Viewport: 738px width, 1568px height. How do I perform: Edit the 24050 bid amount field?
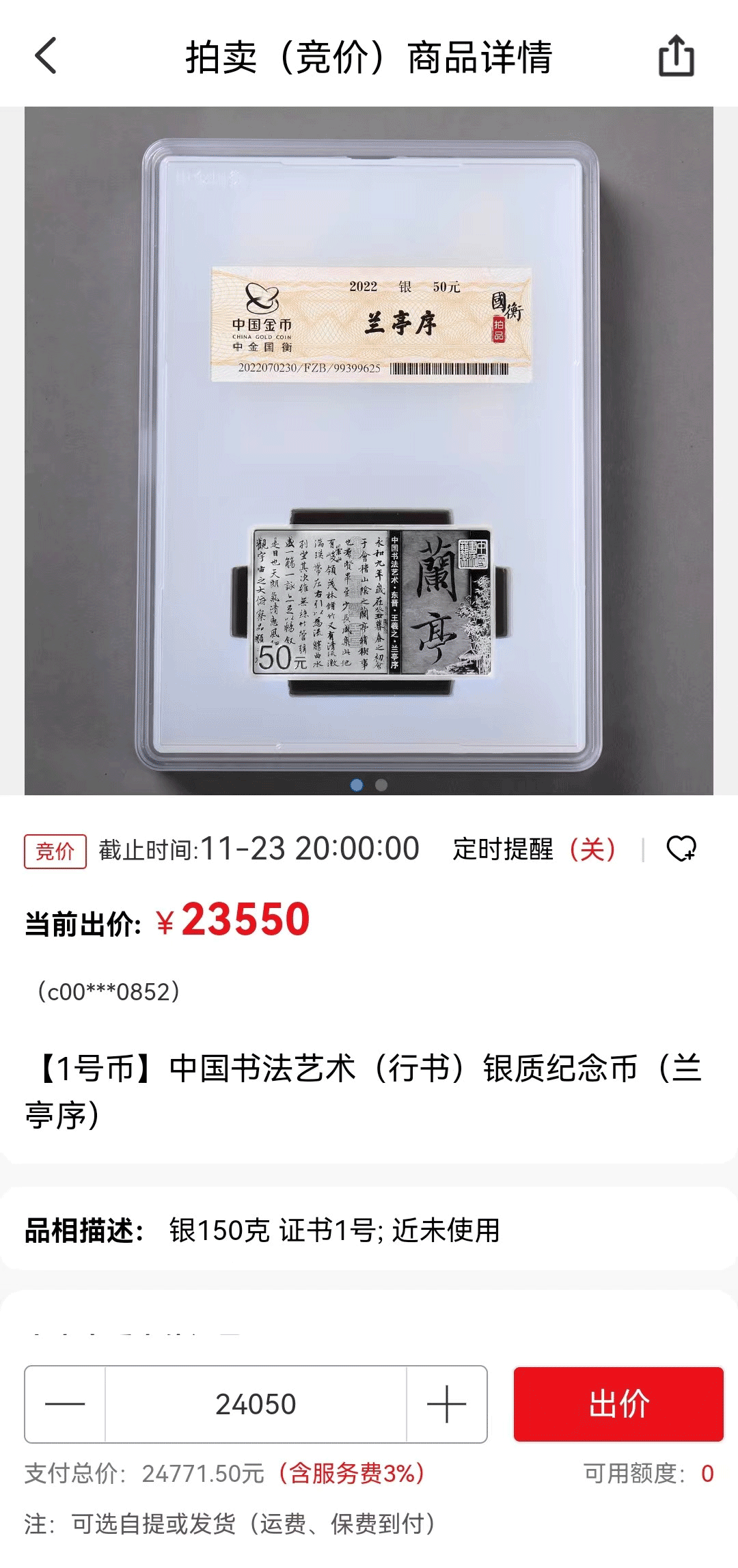coord(256,1404)
